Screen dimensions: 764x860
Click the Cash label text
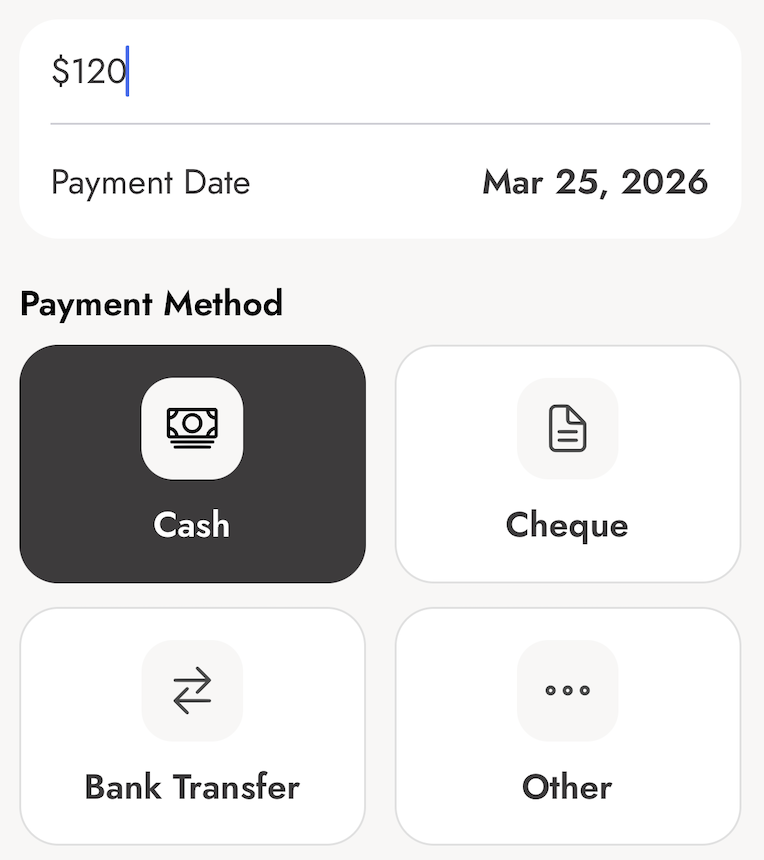[x=192, y=525]
